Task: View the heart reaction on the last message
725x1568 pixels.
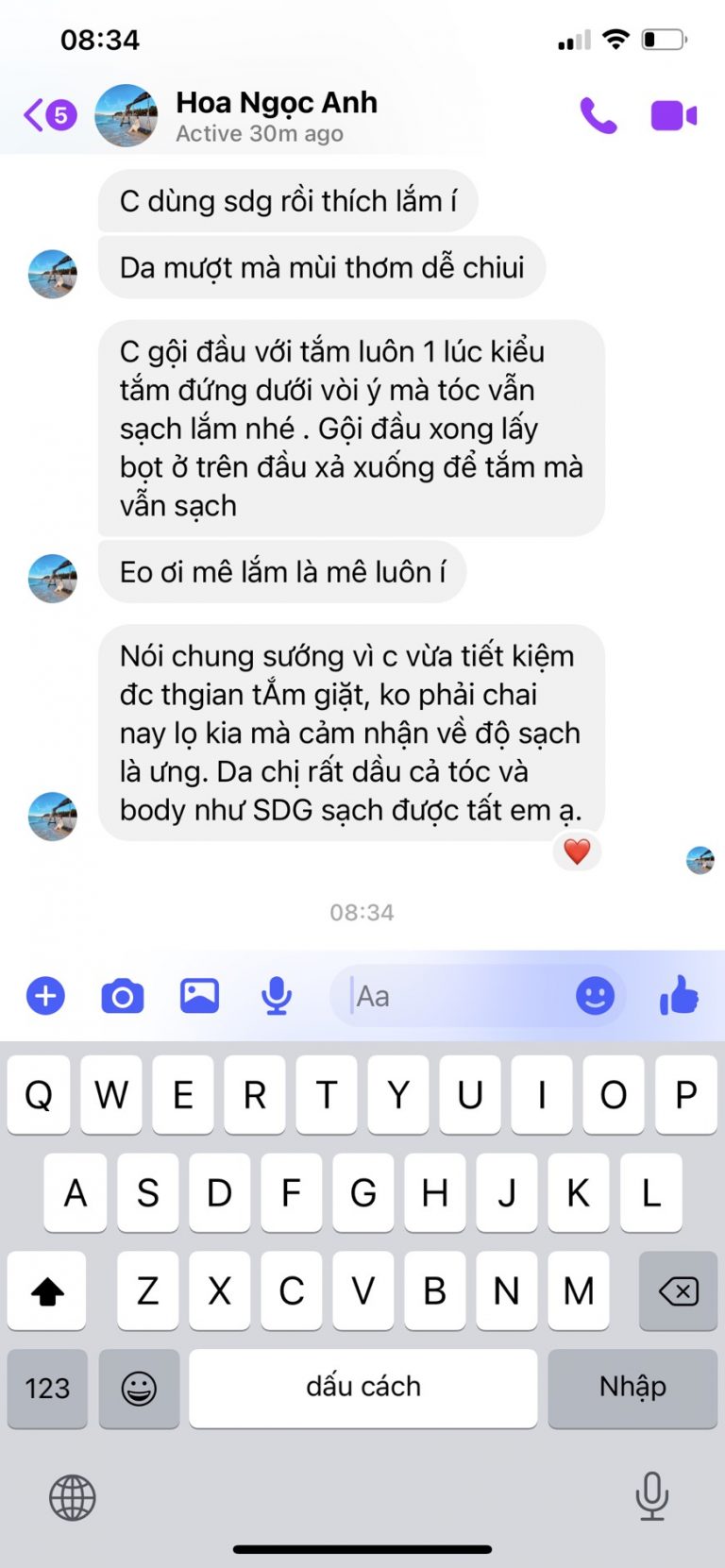Action: click(x=577, y=851)
